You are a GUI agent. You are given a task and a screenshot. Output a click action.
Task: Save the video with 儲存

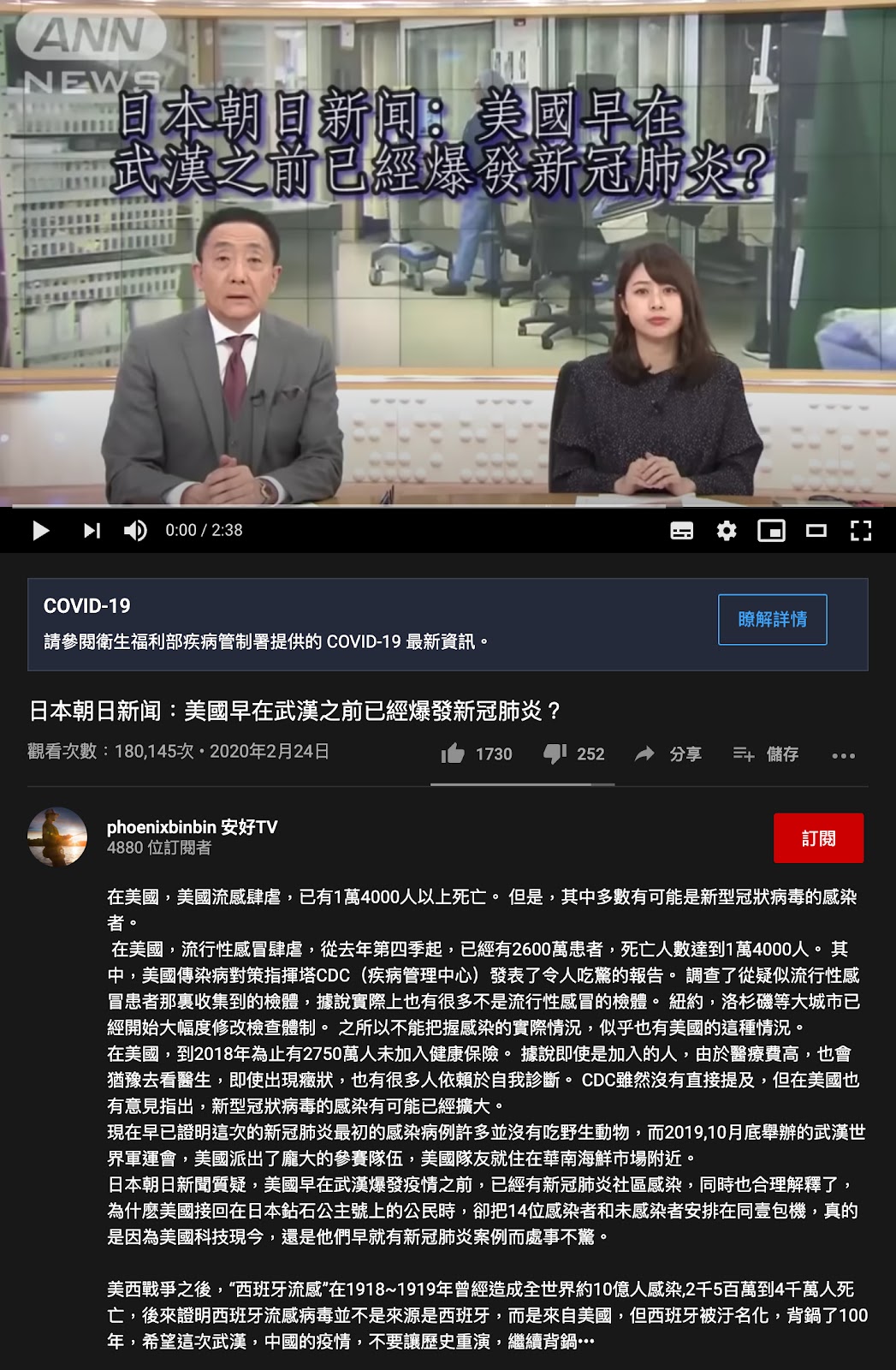pos(766,753)
